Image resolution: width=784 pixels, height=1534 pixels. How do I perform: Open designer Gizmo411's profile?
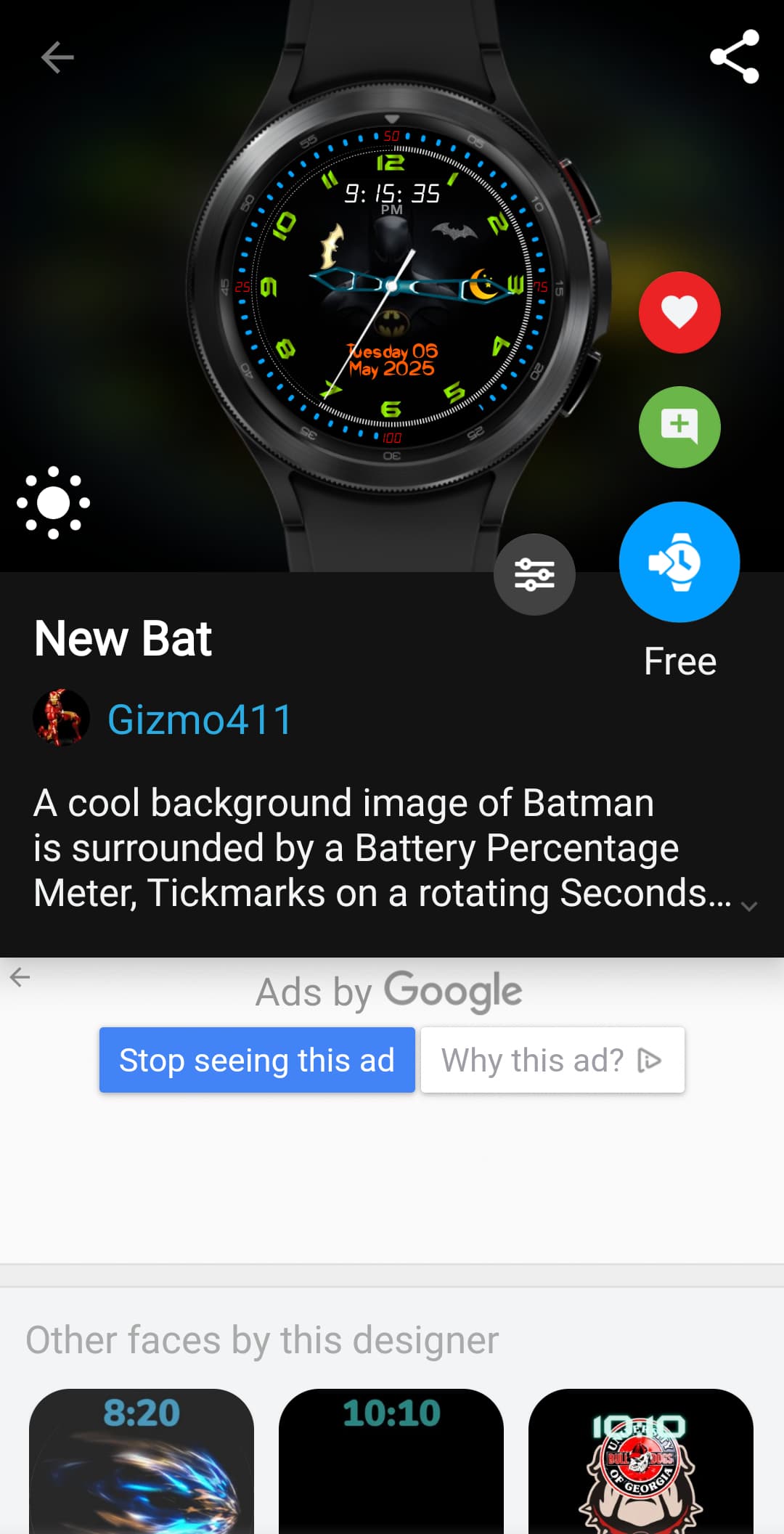point(199,719)
